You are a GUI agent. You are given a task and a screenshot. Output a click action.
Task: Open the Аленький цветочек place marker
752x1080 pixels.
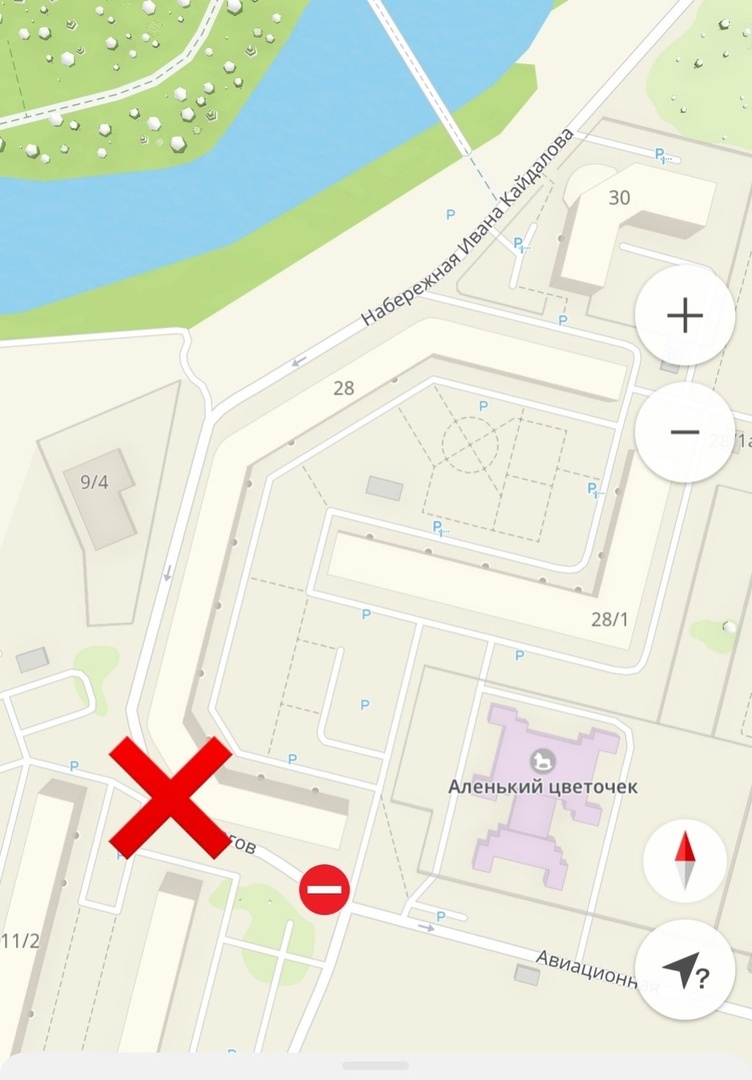point(543,761)
